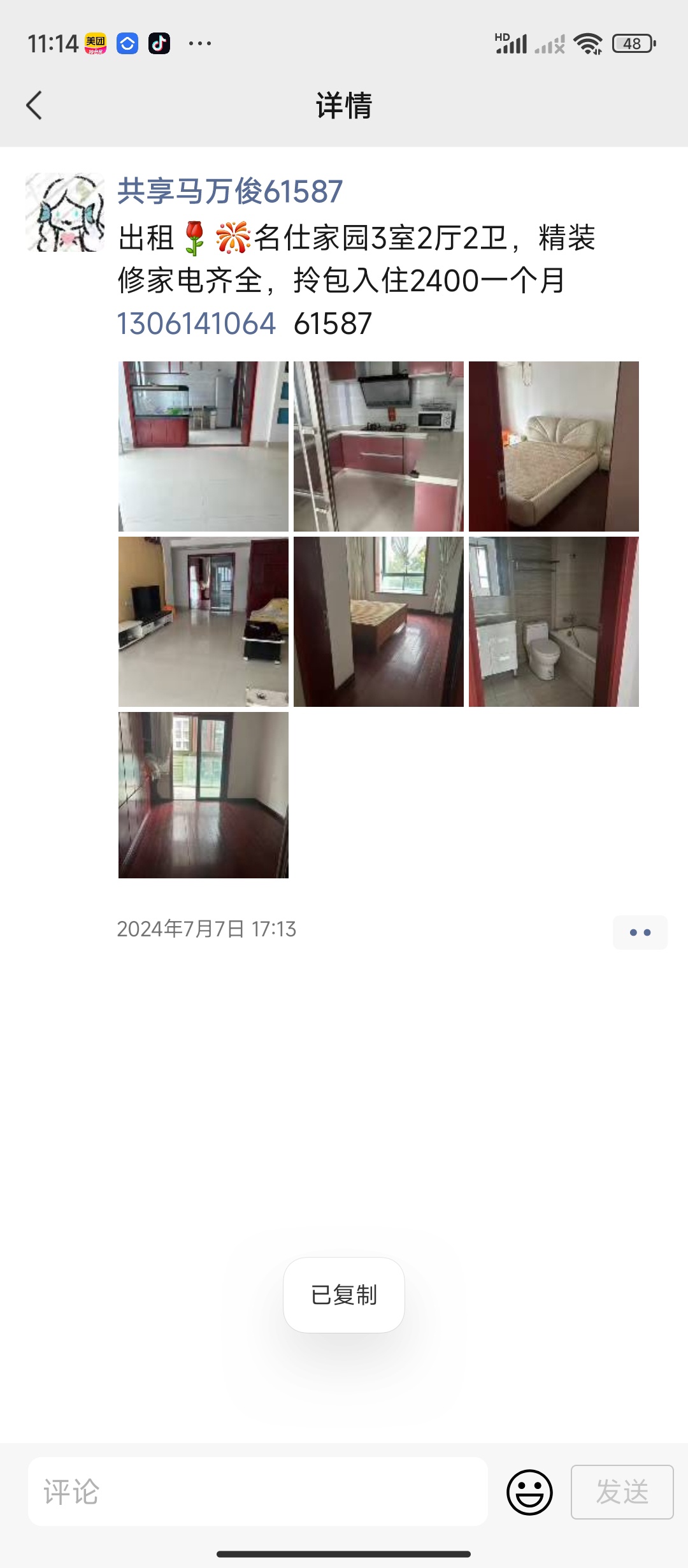Viewport: 688px width, 1568px height.
Task: Tap the 发送 send button
Action: [622, 1492]
